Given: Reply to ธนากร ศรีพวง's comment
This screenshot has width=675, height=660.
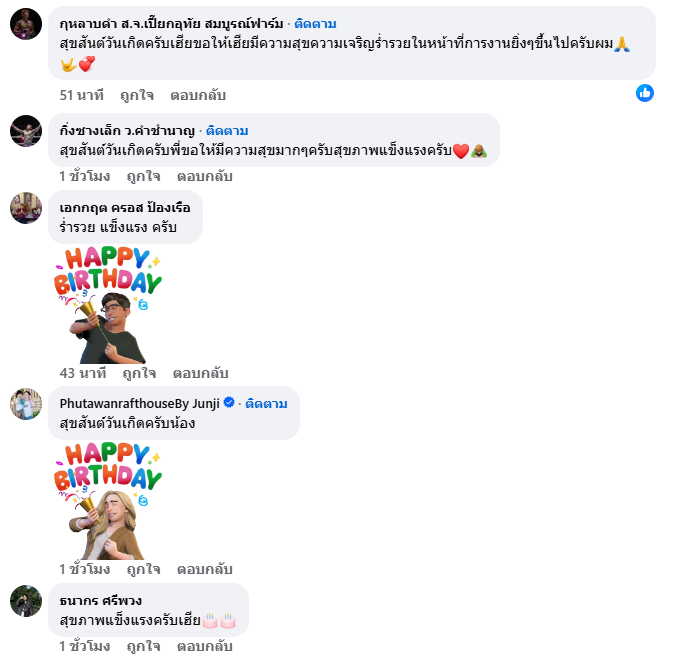Looking at the screenshot, I should click(204, 646).
